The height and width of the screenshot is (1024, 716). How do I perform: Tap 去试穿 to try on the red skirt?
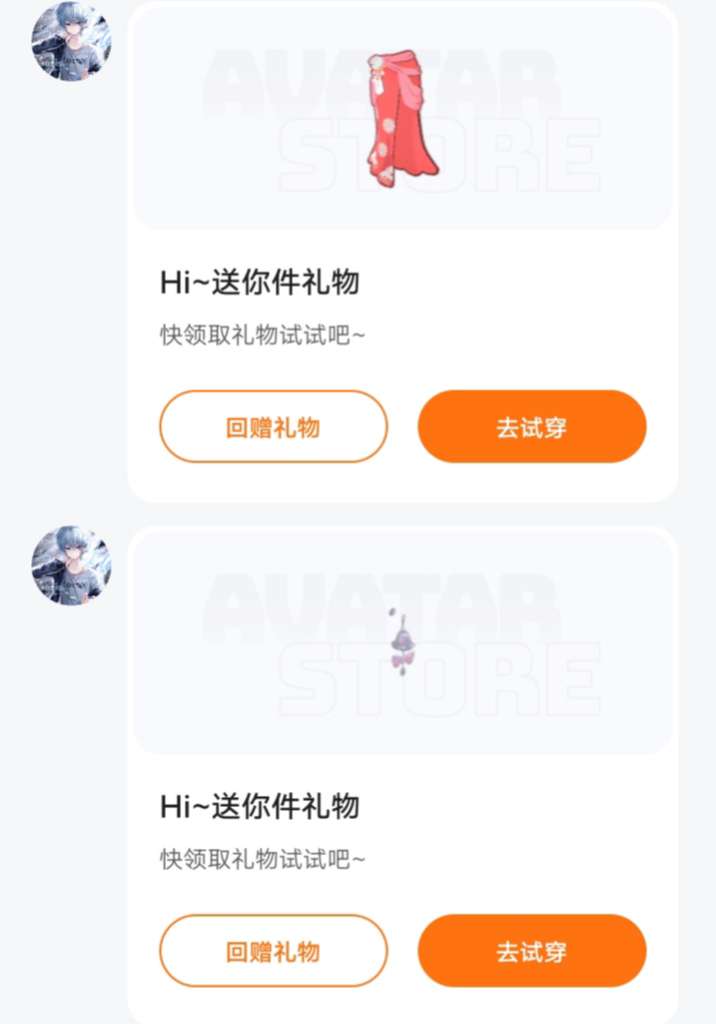[x=532, y=427]
